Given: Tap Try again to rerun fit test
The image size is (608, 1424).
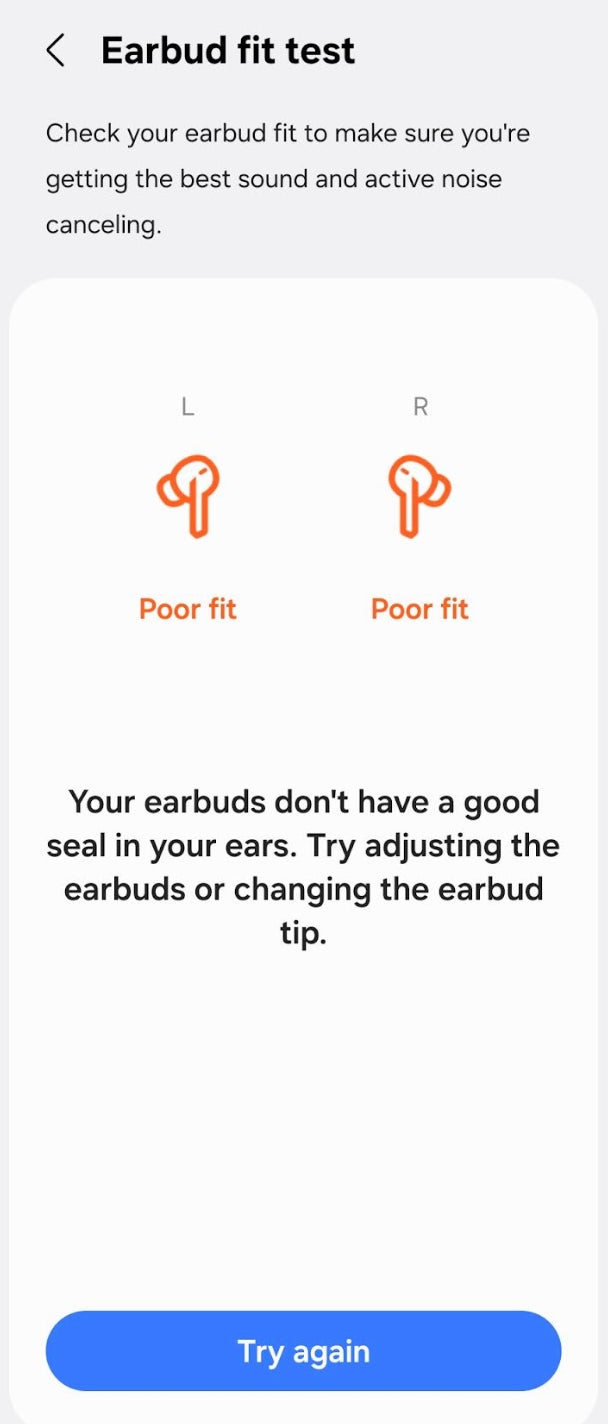Looking at the screenshot, I should click(303, 1351).
